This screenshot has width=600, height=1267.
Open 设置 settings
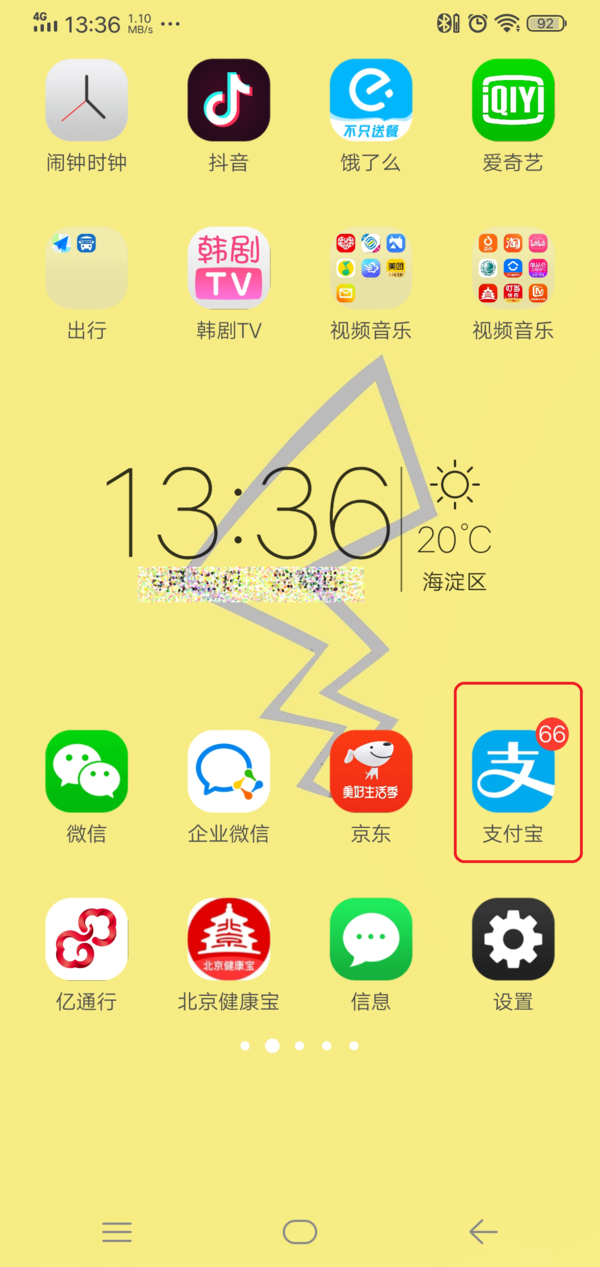513,939
